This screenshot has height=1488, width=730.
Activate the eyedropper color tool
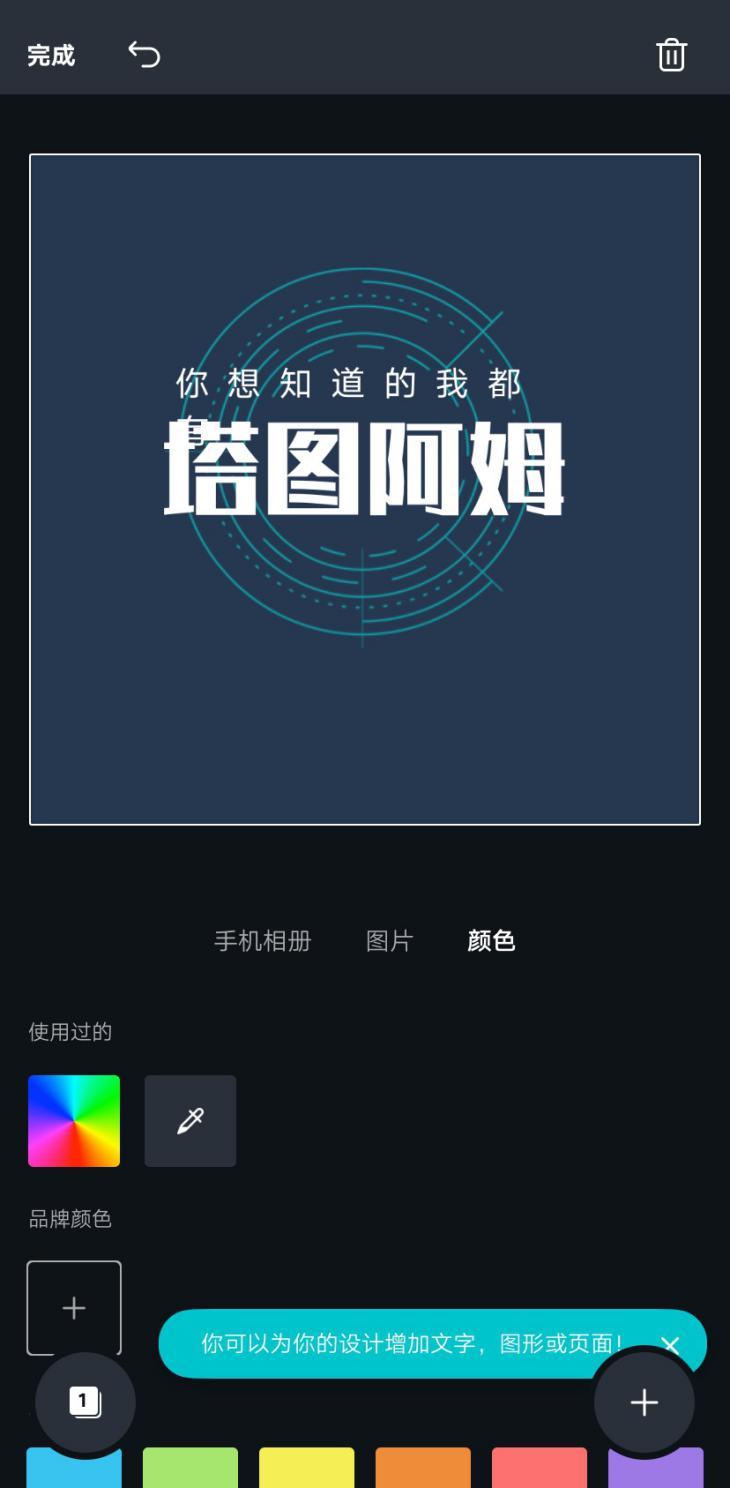click(x=190, y=1121)
